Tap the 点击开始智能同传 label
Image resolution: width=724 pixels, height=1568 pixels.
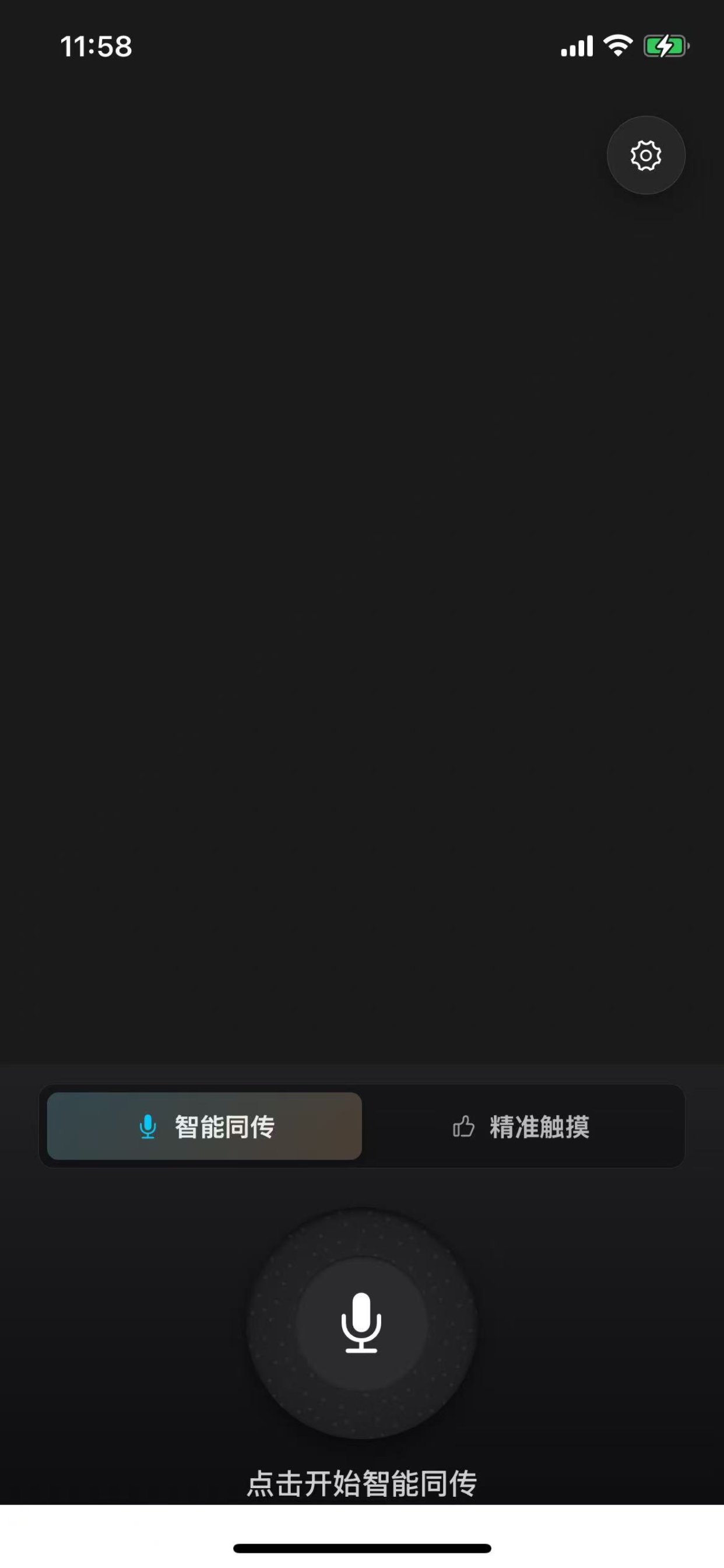pyautogui.click(x=361, y=1484)
